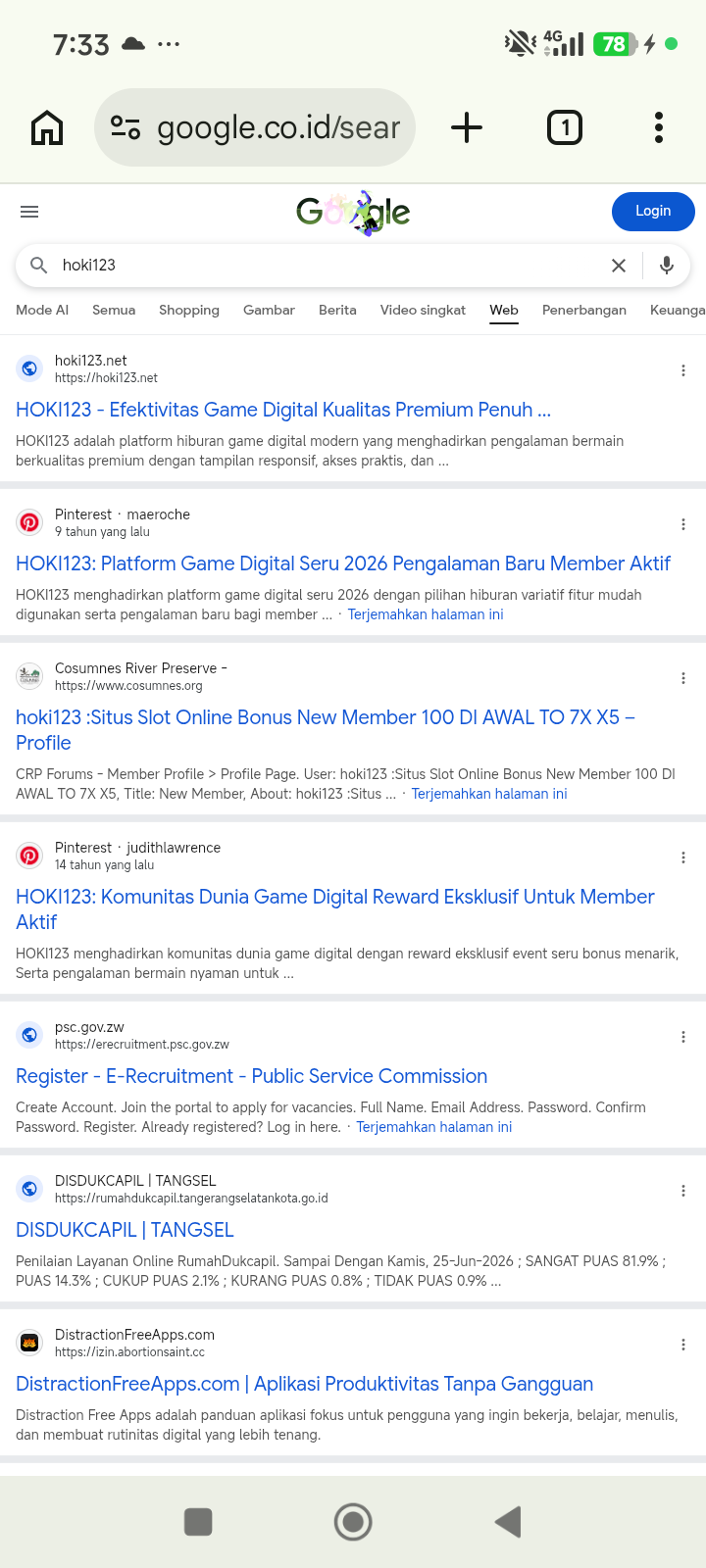Image resolution: width=706 pixels, height=1568 pixels.
Task: Select the Mode AI tab
Action: pos(42,310)
